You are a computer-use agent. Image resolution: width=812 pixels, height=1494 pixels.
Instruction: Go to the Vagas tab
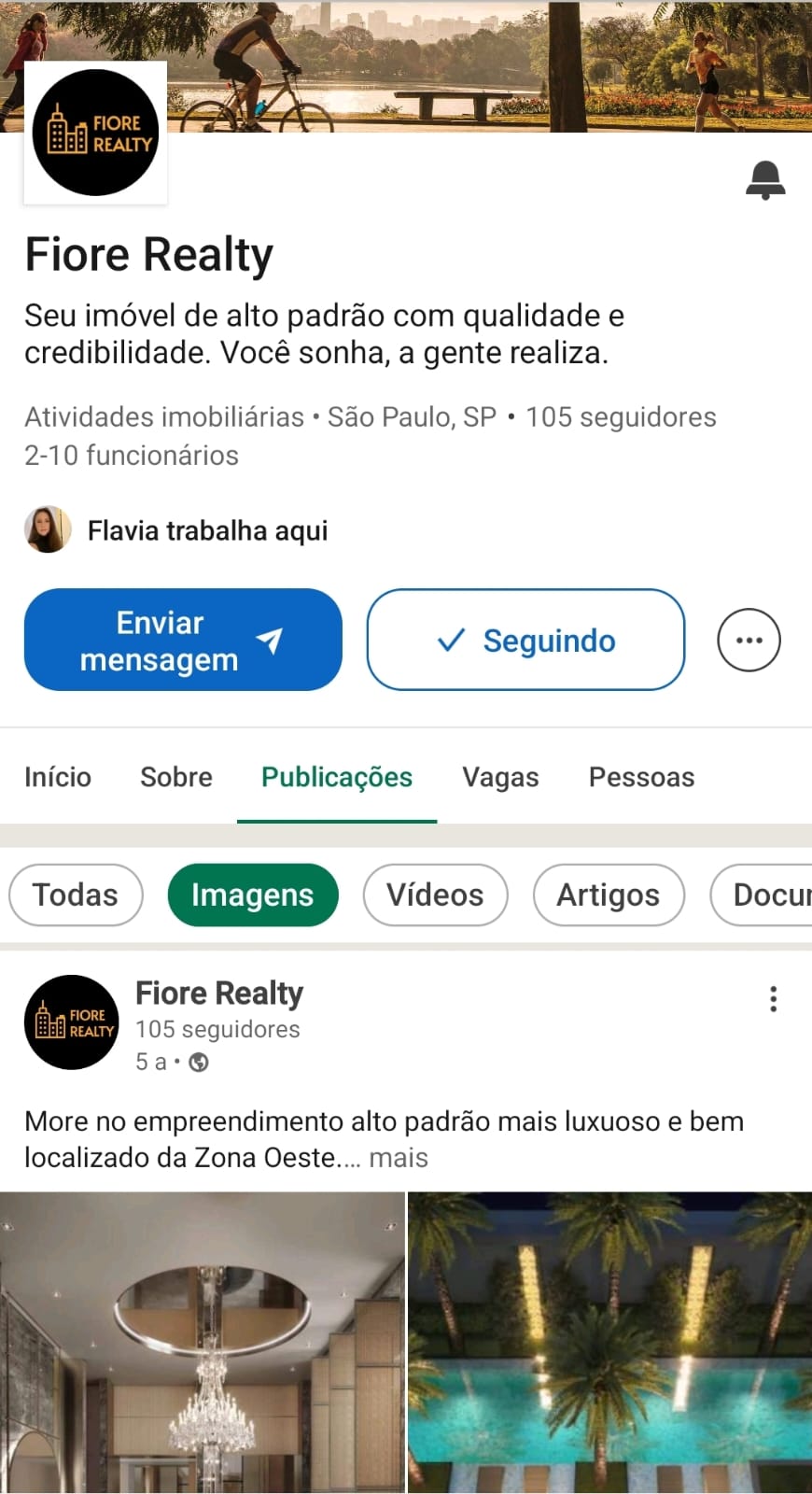500,777
